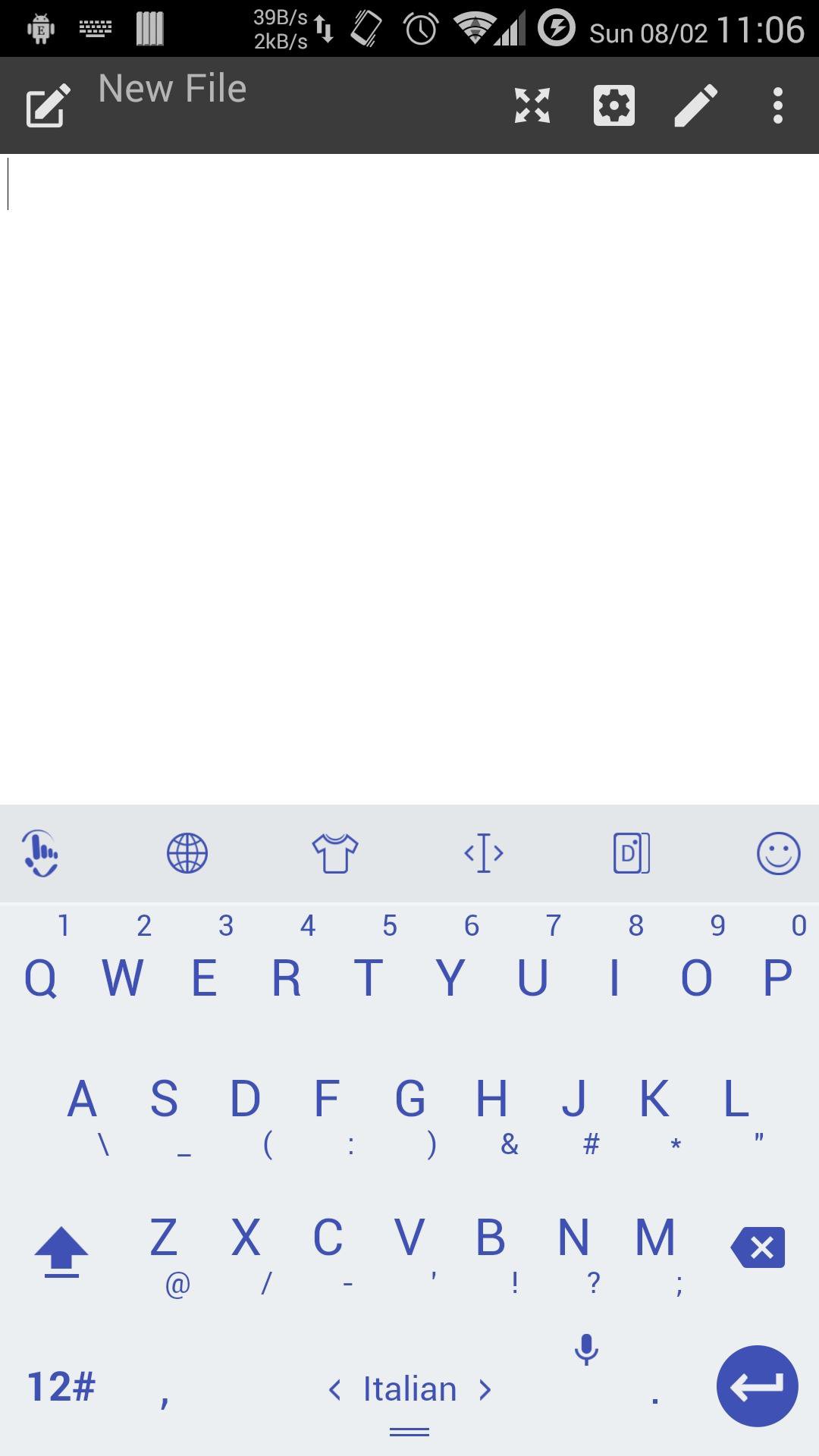Toggle fullscreen mode in the app bar
Image resolution: width=819 pixels, height=1456 pixels.
tap(532, 105)
